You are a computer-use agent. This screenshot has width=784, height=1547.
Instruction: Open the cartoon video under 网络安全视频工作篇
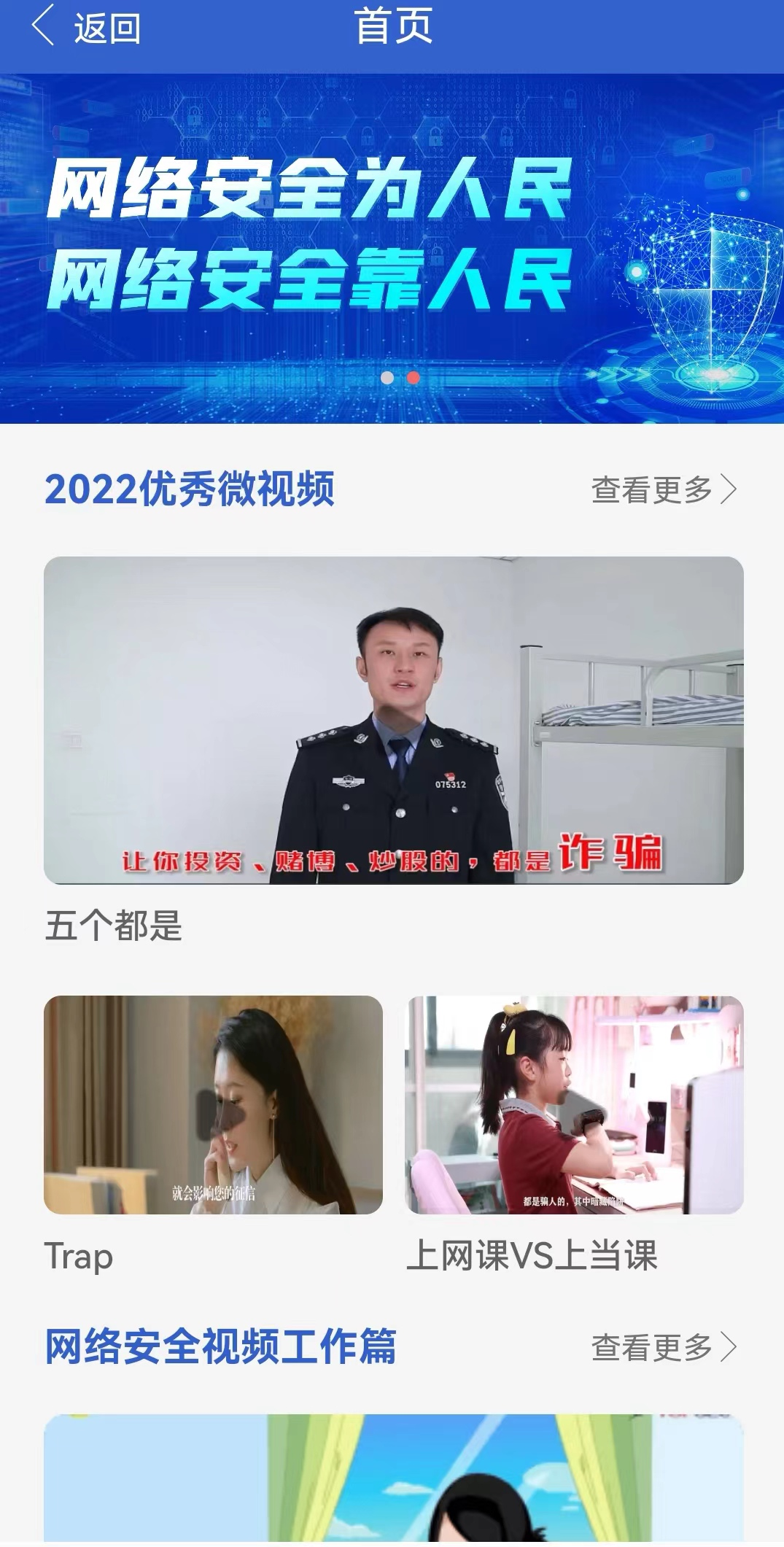click(393, 1479)
